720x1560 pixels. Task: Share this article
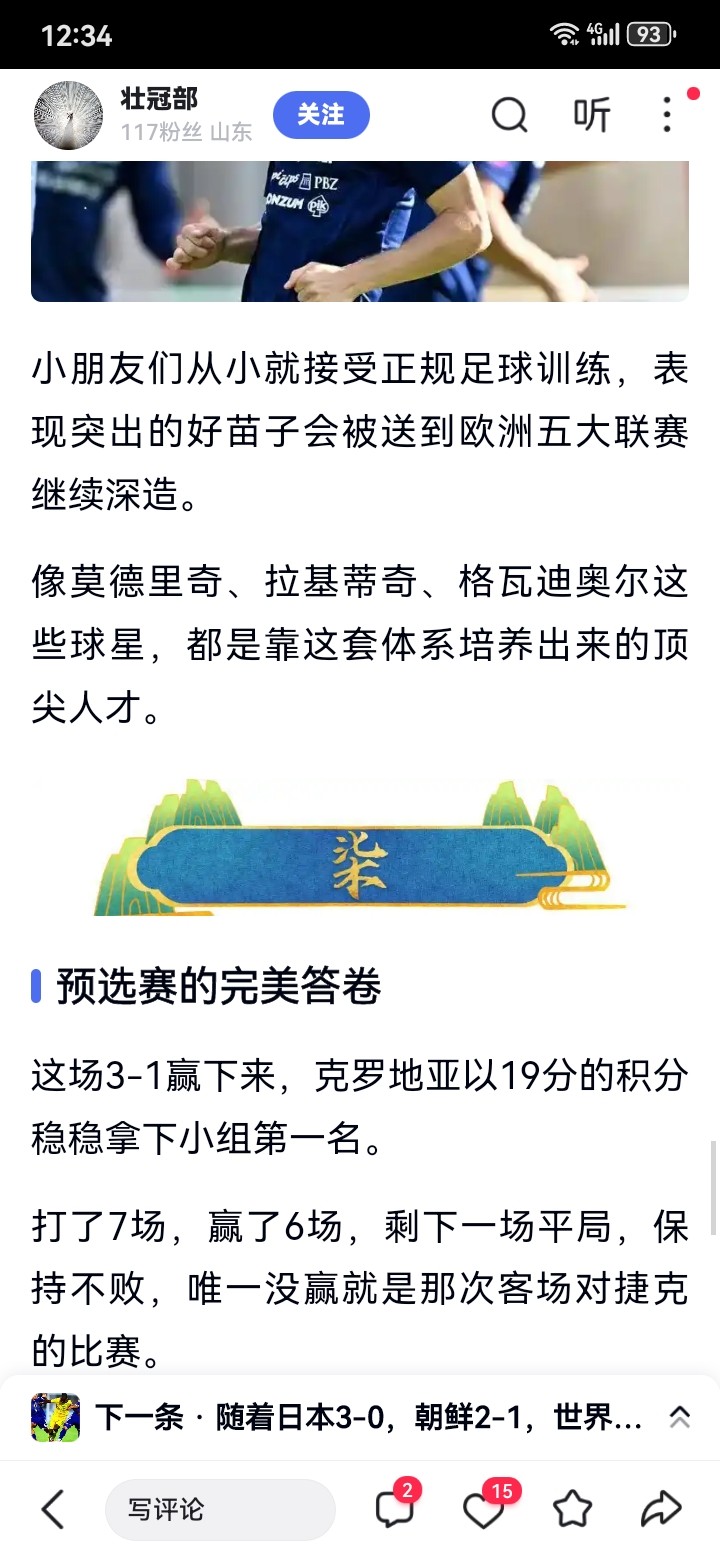(x=660, y=1509)
